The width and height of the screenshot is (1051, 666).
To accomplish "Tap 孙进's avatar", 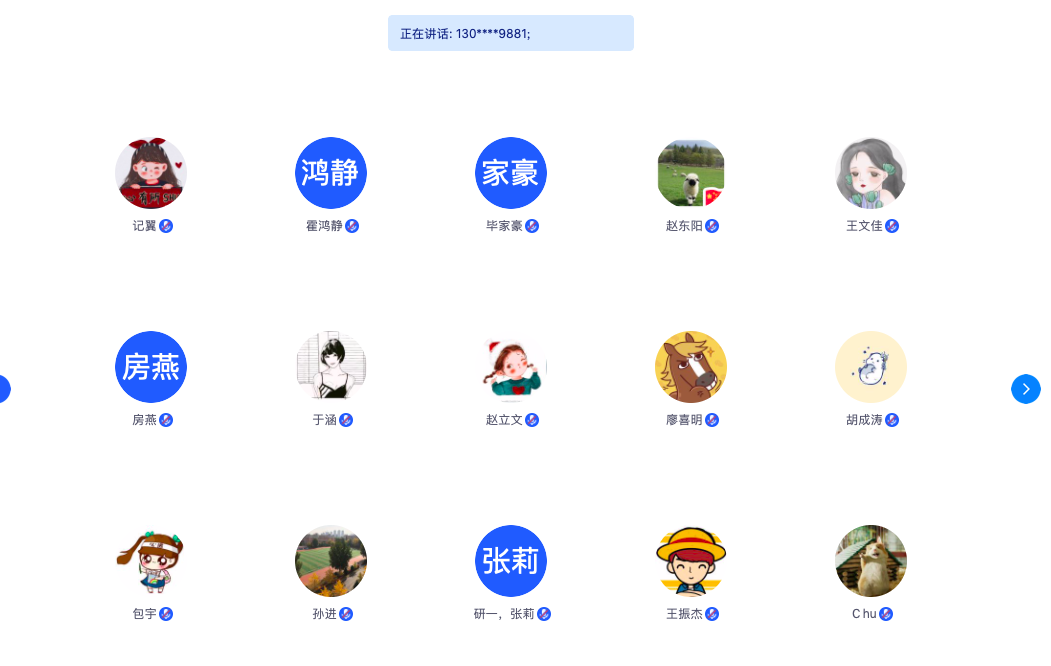I will [x=331, y=561].
